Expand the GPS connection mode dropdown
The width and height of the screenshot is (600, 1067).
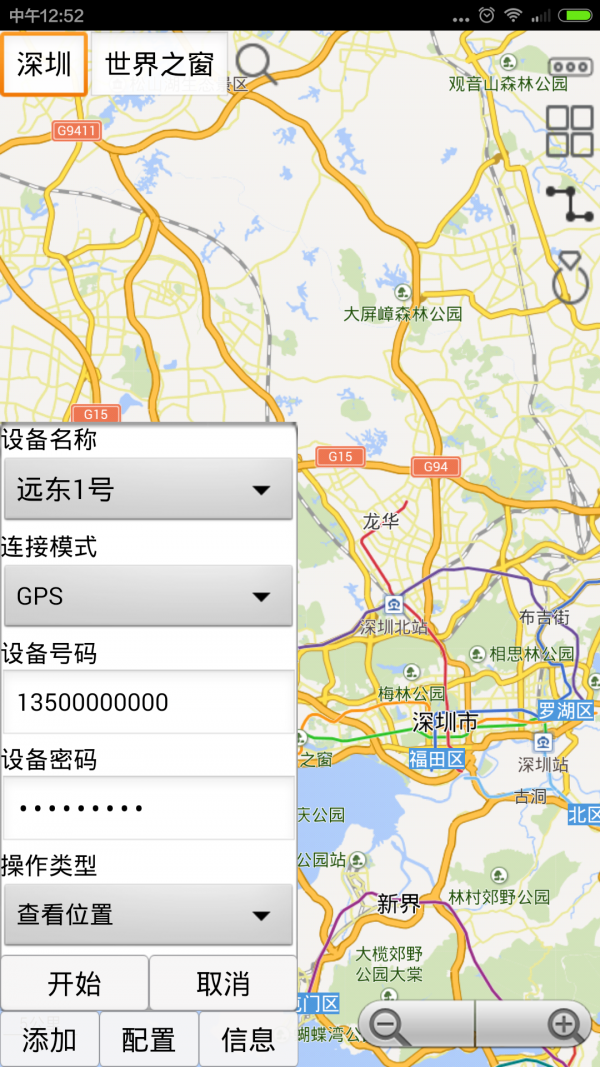coord(148,597)
